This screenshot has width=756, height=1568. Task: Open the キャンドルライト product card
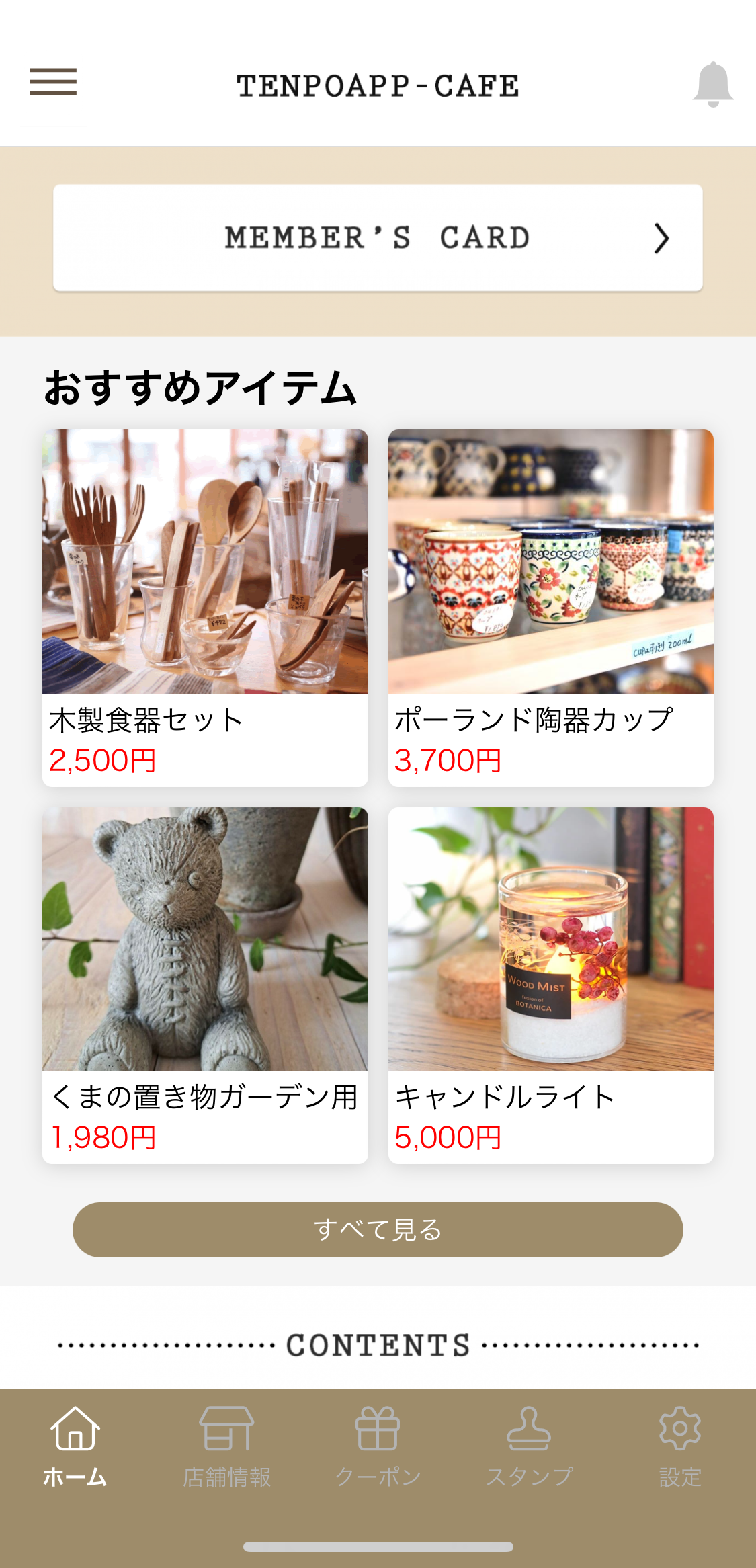(551, 985)
